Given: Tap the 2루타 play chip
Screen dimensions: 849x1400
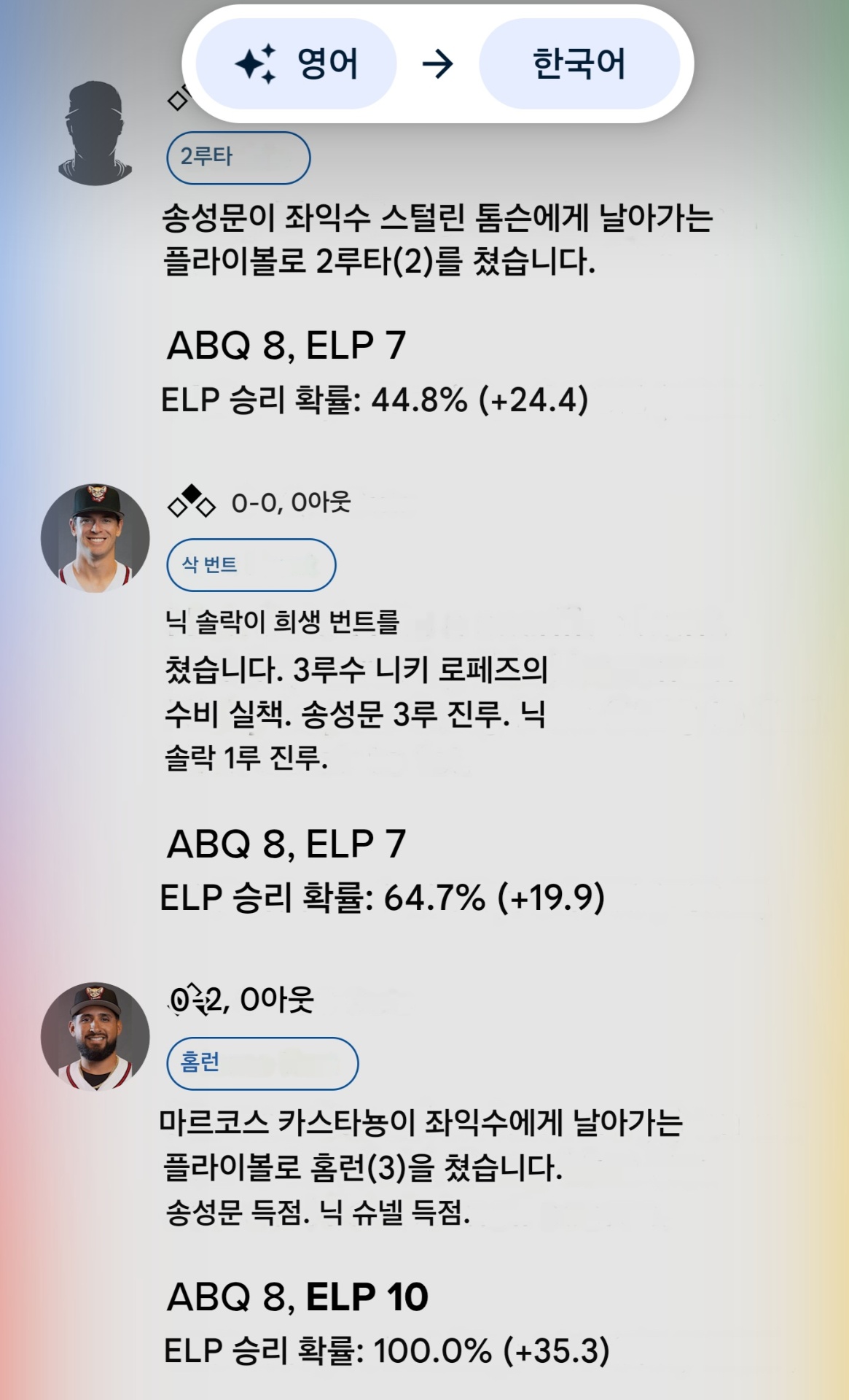Looking at the screenshot, I should point(238,157).
